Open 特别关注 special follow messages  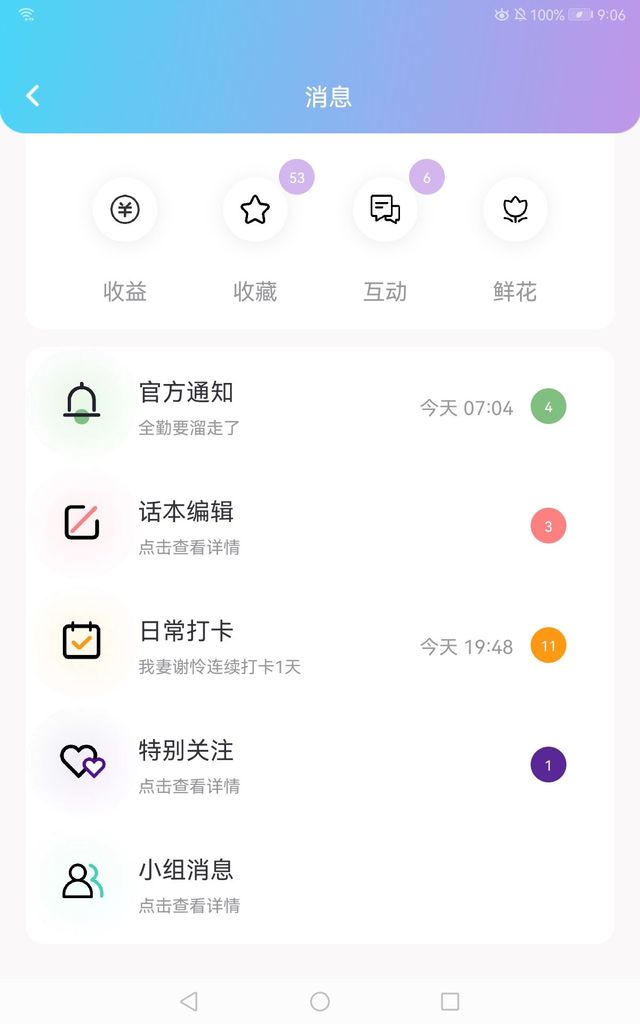320,765
